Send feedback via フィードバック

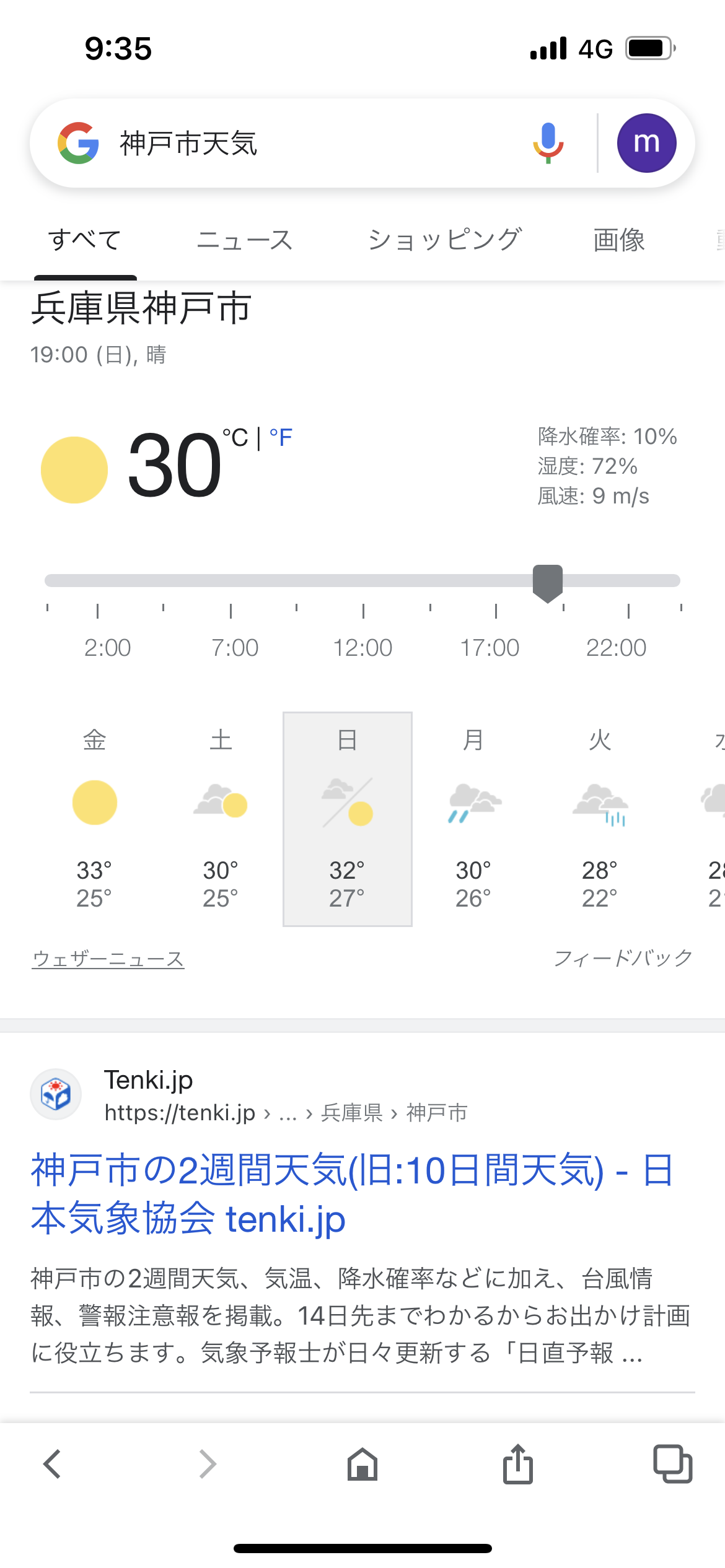click(623, 958)
